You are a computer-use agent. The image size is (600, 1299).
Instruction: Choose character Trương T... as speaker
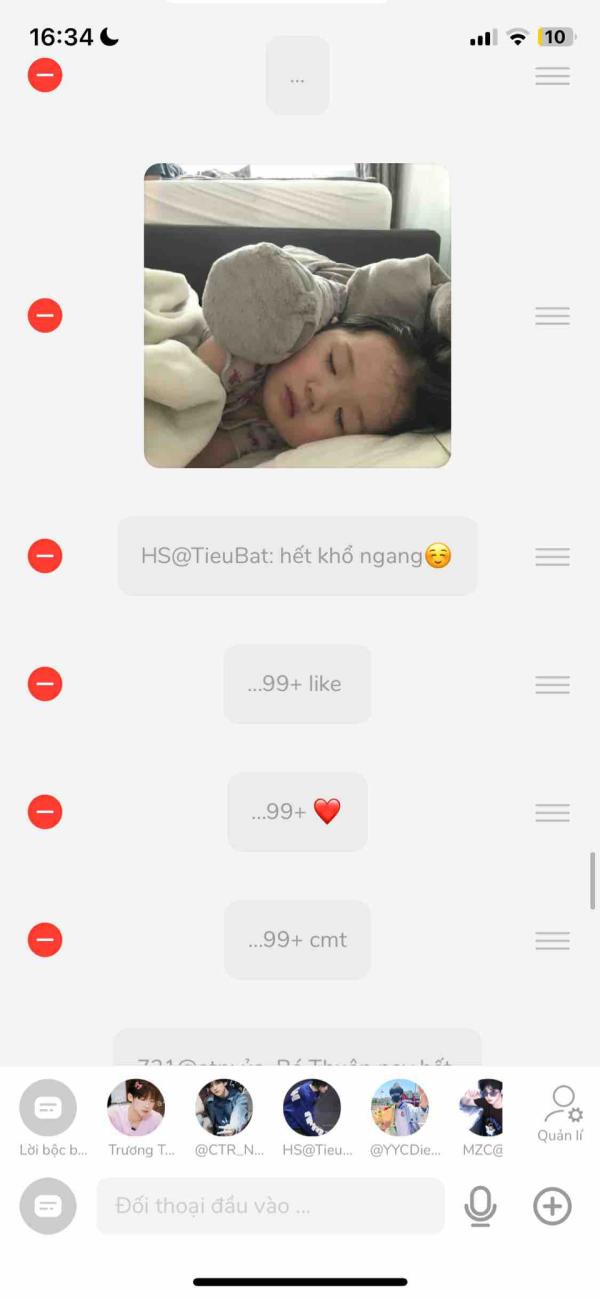tap(136, 1108)
